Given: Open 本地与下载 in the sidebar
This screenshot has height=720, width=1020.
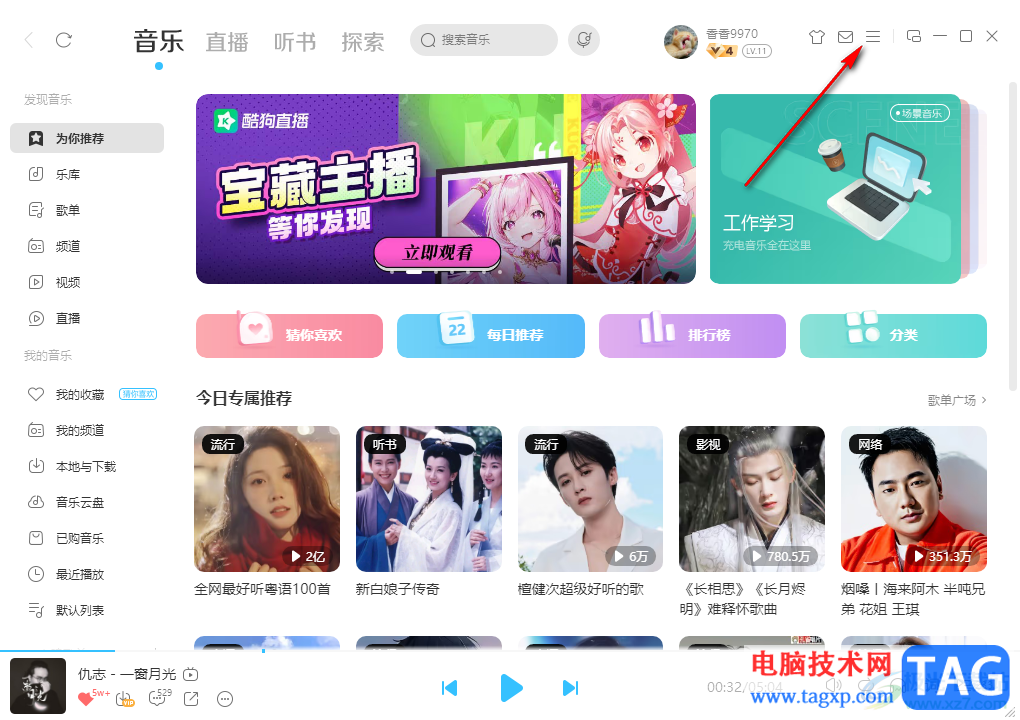Looking at the screenshot, I should pyautogui.click(x=85, y=466).
